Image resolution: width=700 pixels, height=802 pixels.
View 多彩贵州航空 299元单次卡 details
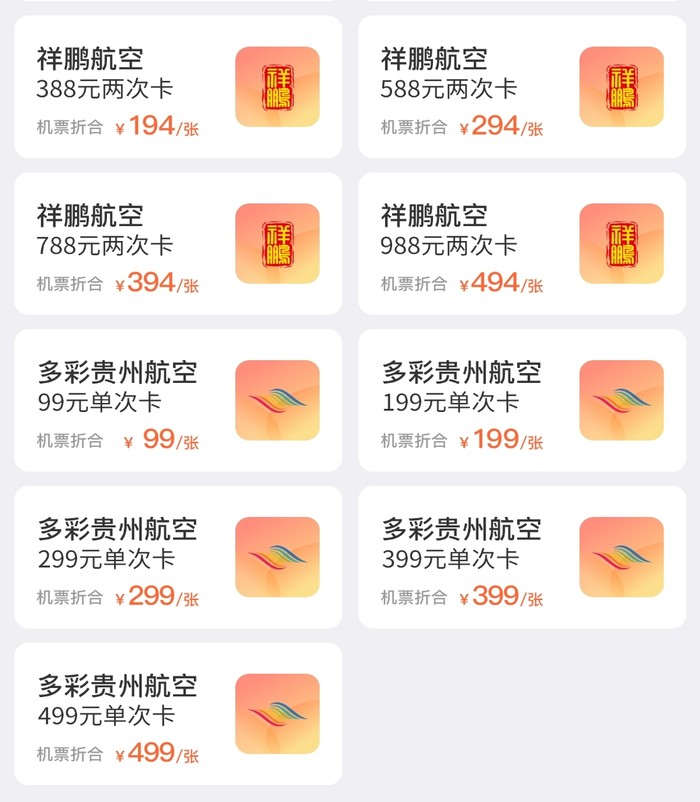pos(178,558)
